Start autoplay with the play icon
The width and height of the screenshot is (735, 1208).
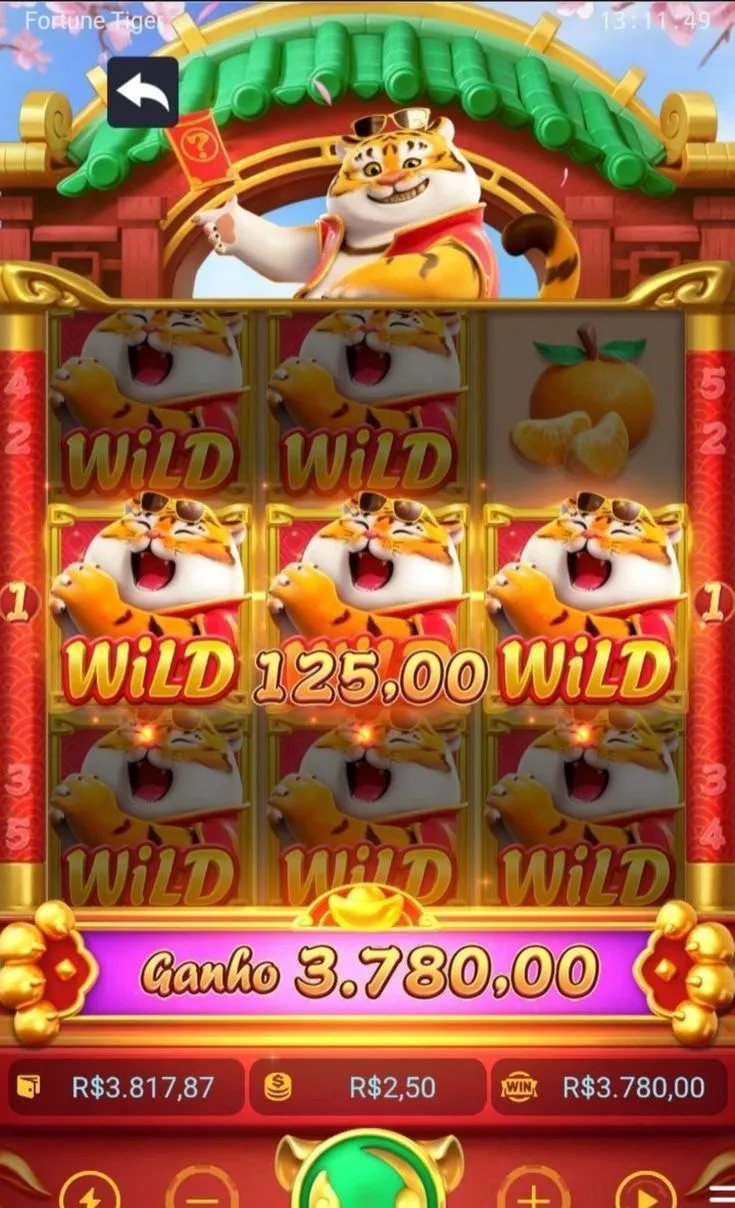tap(645, 1193)
